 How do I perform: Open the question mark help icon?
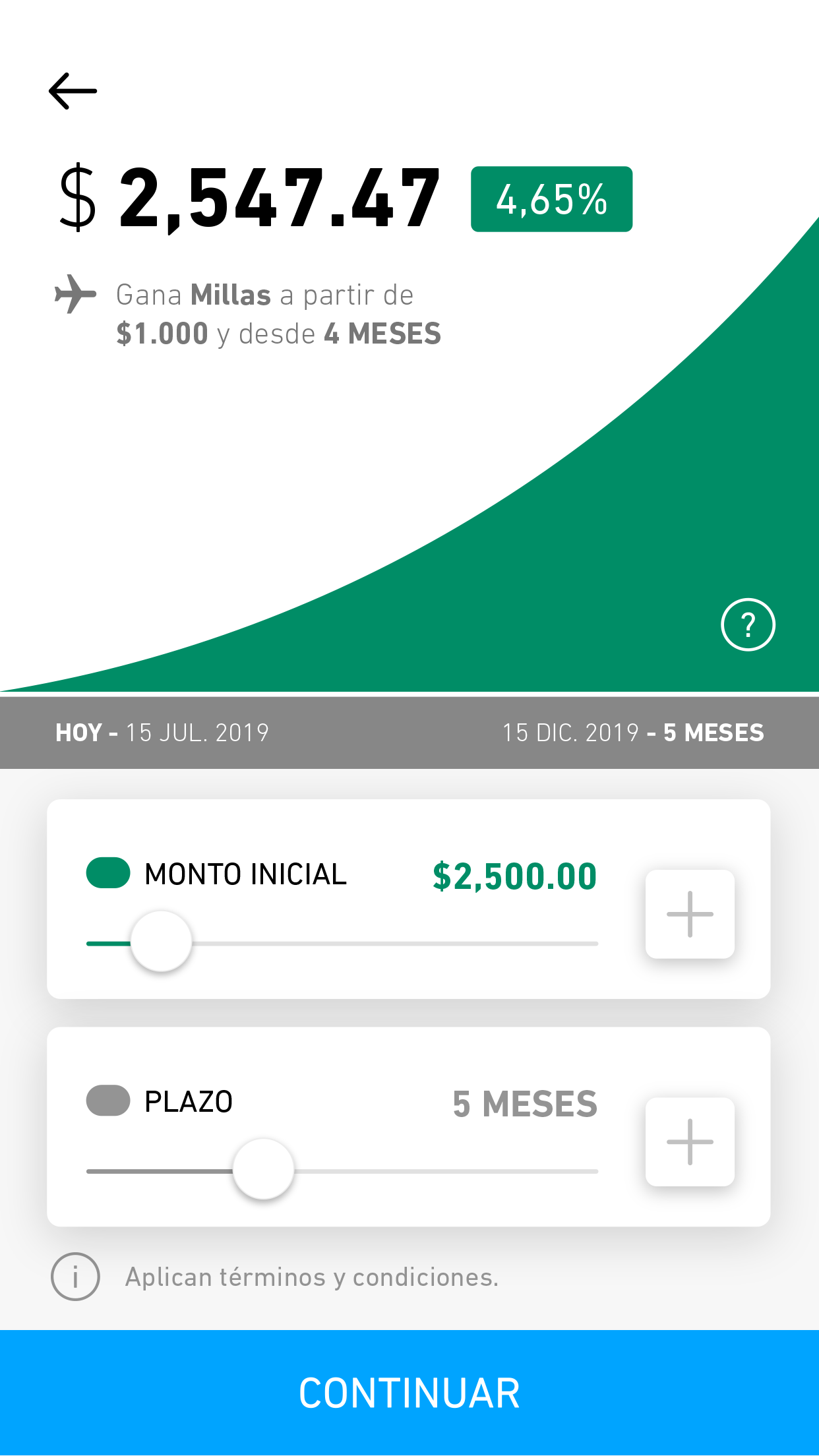[748, 624]
